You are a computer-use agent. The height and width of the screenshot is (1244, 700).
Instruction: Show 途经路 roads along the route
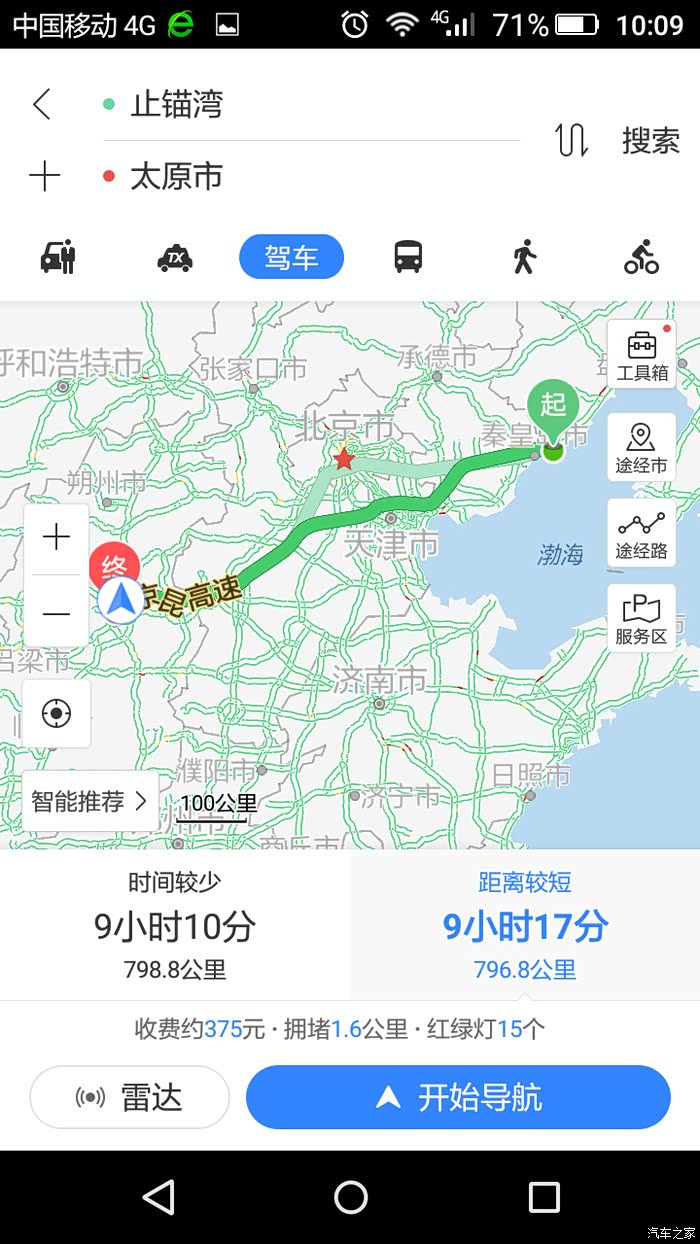(x=641, y=534)
